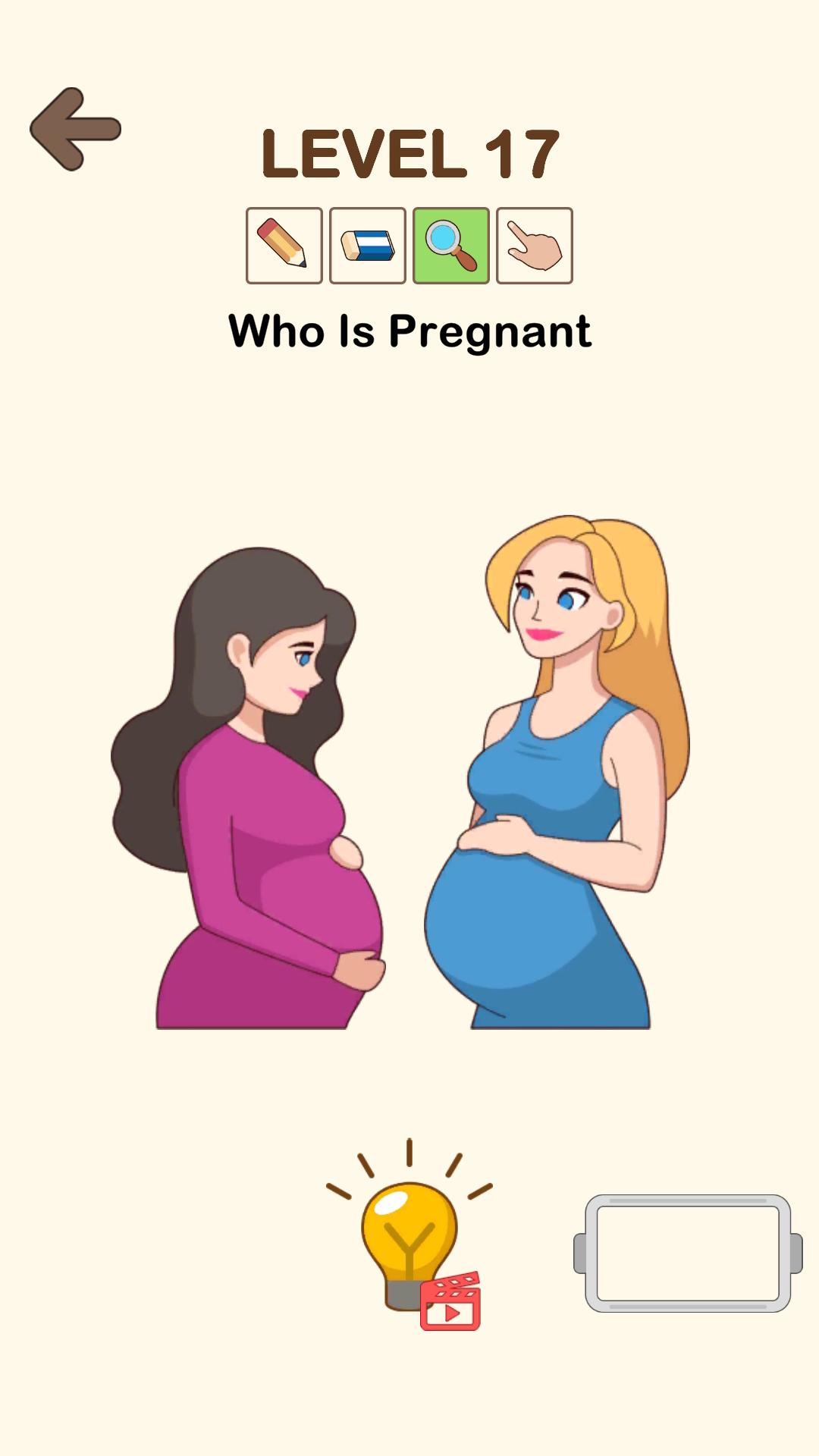Image resolution: width=819 pixels, height=1456 pixels.
Task: Go back with the brown arrow
Action: pyautogui.click(x=75, y=129)
